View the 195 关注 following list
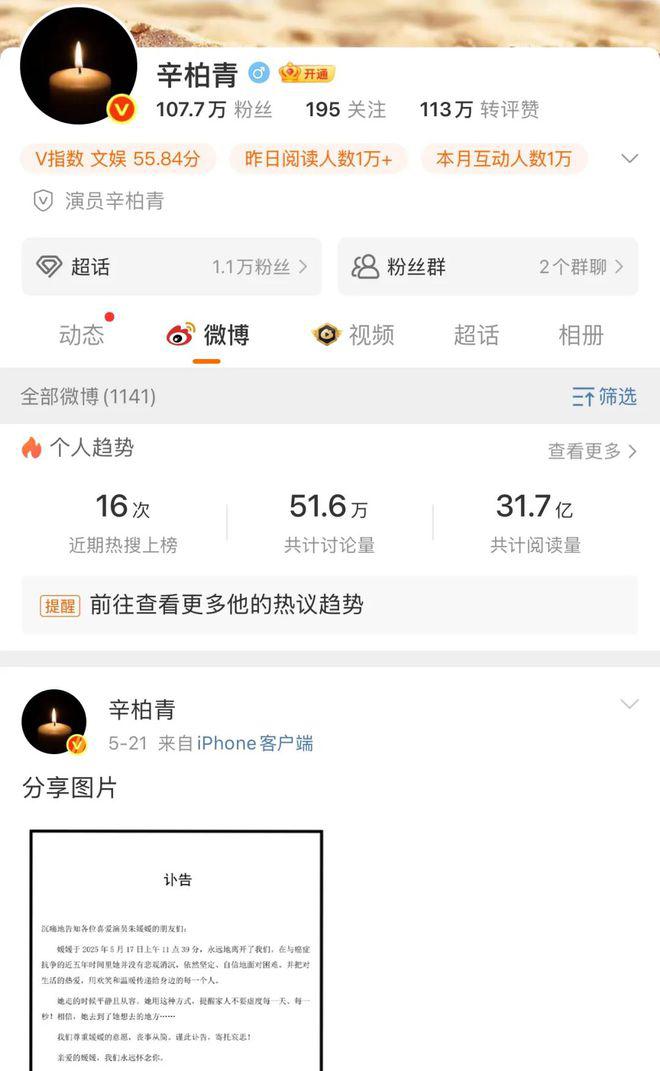Screen dimensions: 660x1071 346,109
